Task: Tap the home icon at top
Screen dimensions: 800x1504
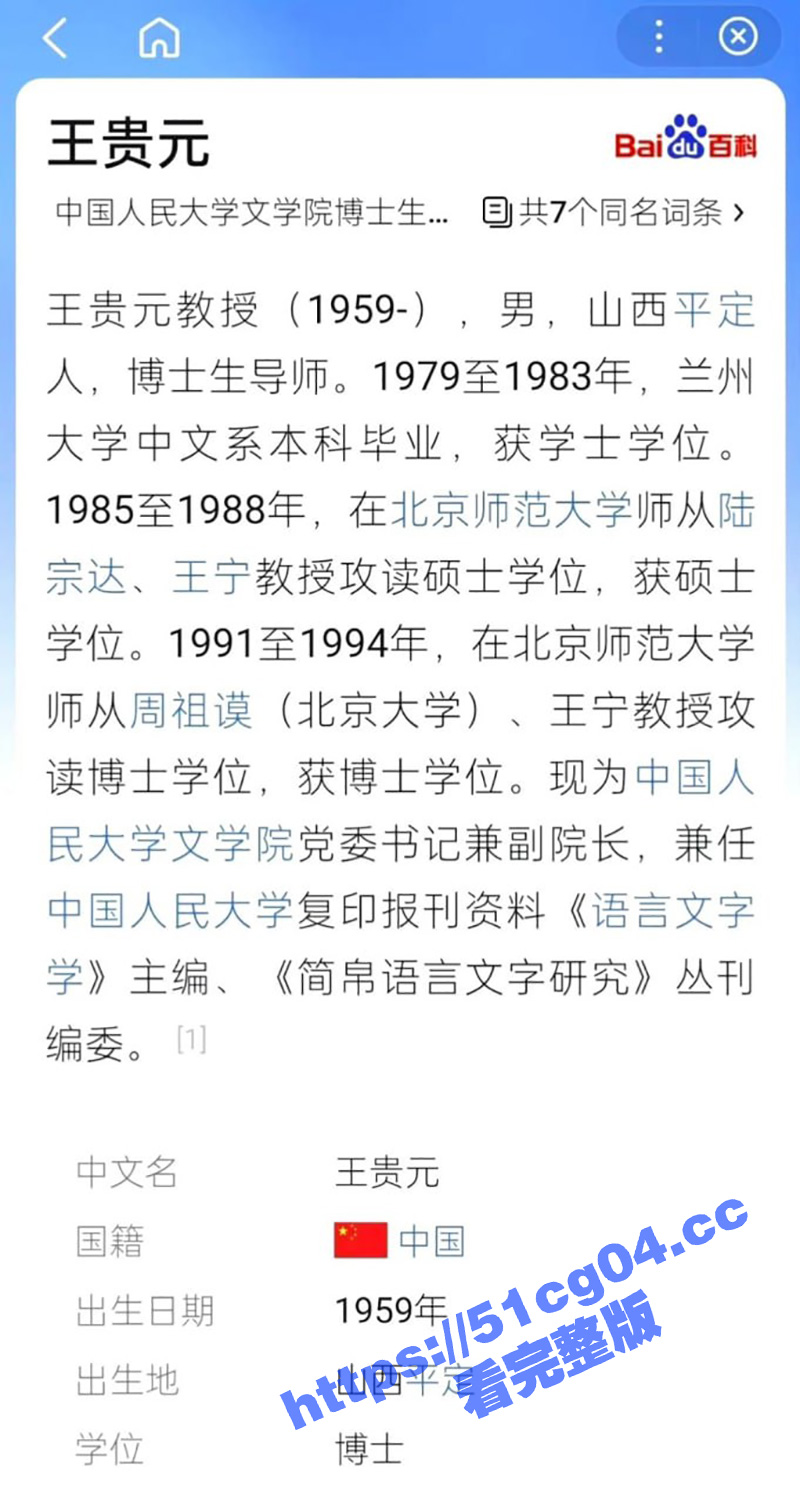Action: click(x=159, y=38)
